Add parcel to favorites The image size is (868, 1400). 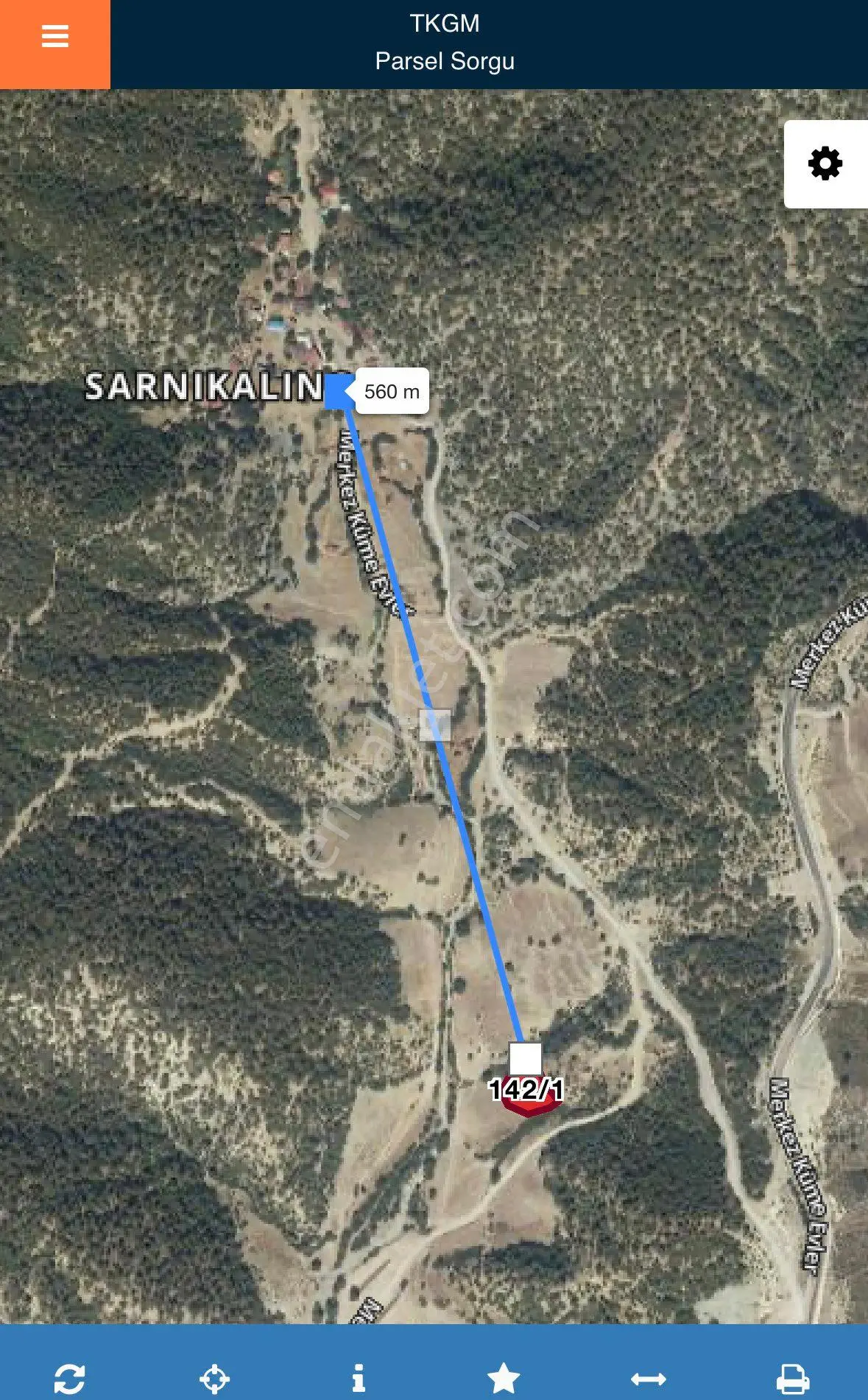[x=504, y=1378]
